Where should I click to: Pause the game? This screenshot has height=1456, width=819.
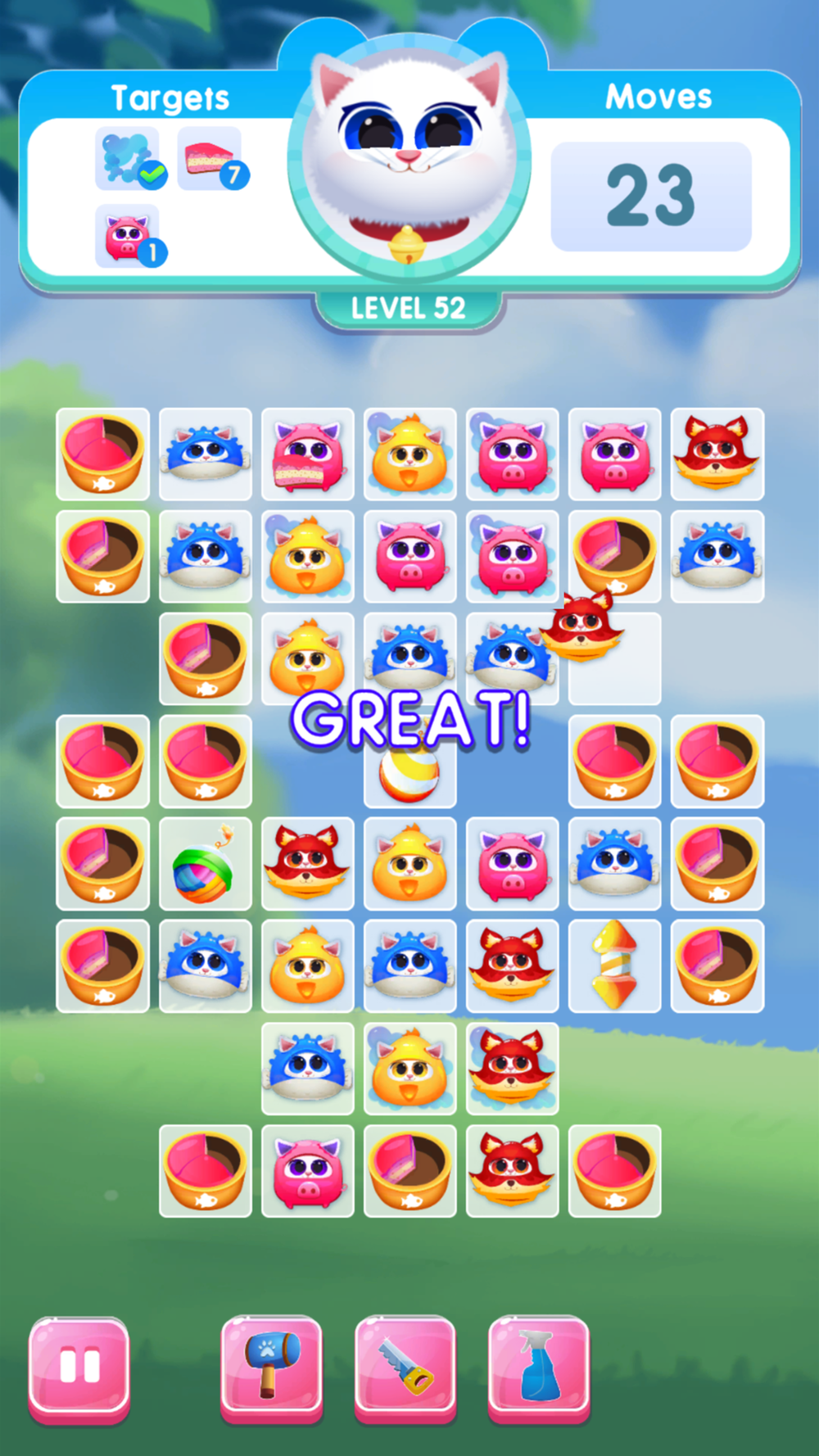(79, 1366)
